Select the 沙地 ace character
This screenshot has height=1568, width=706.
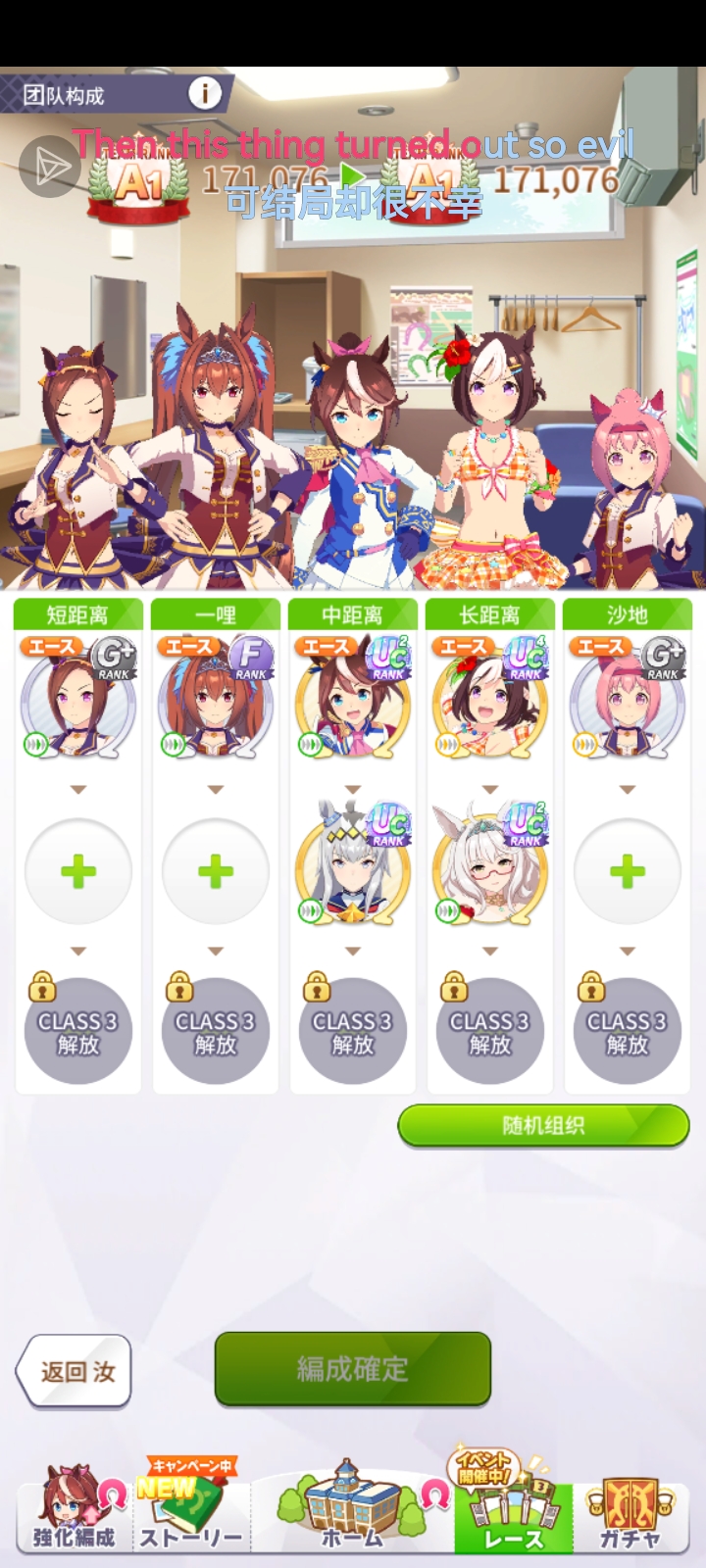pos(628,700)
